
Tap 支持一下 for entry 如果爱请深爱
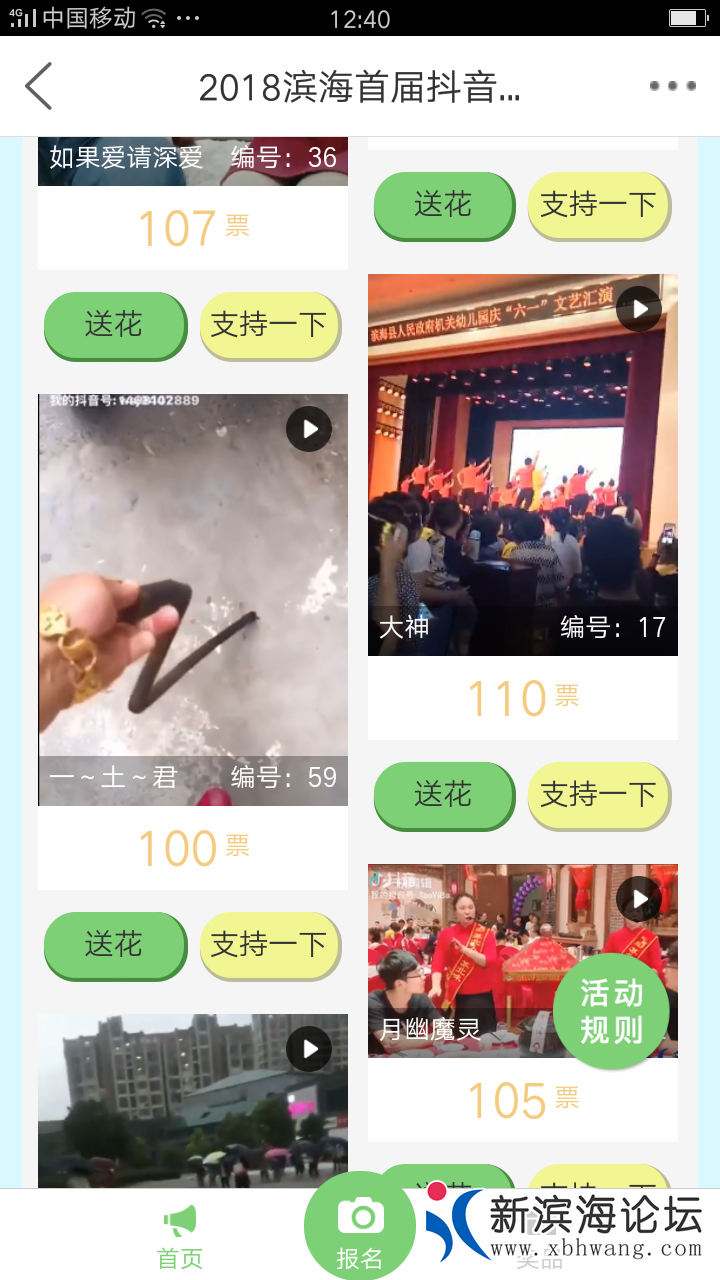tap(269, 325)
